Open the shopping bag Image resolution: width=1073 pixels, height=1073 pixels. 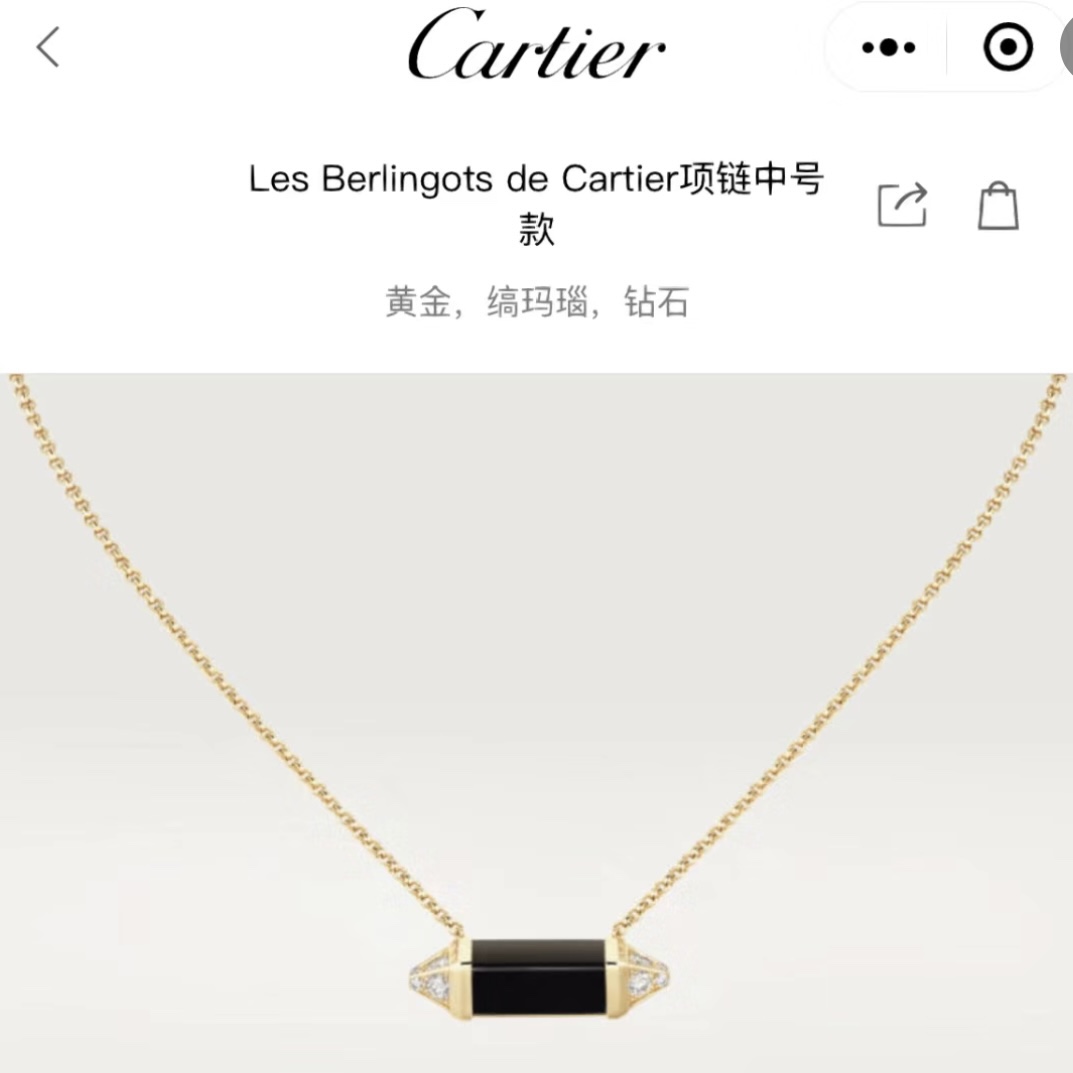(997, 206)
